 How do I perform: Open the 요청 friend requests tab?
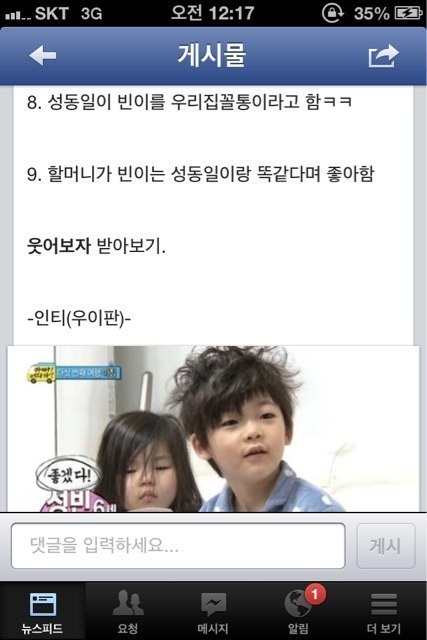[128, 611]
